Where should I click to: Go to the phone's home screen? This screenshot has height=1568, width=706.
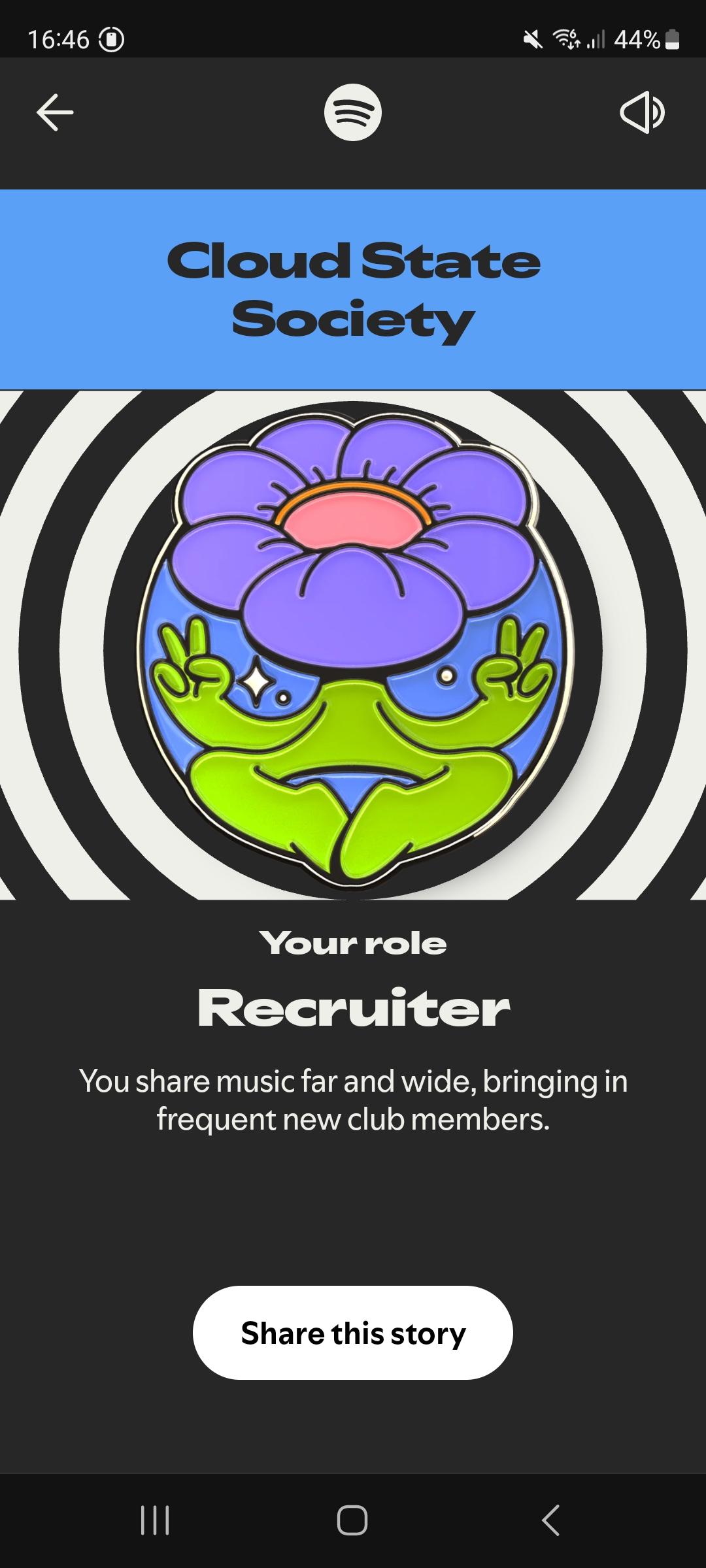coord(352,1520)
